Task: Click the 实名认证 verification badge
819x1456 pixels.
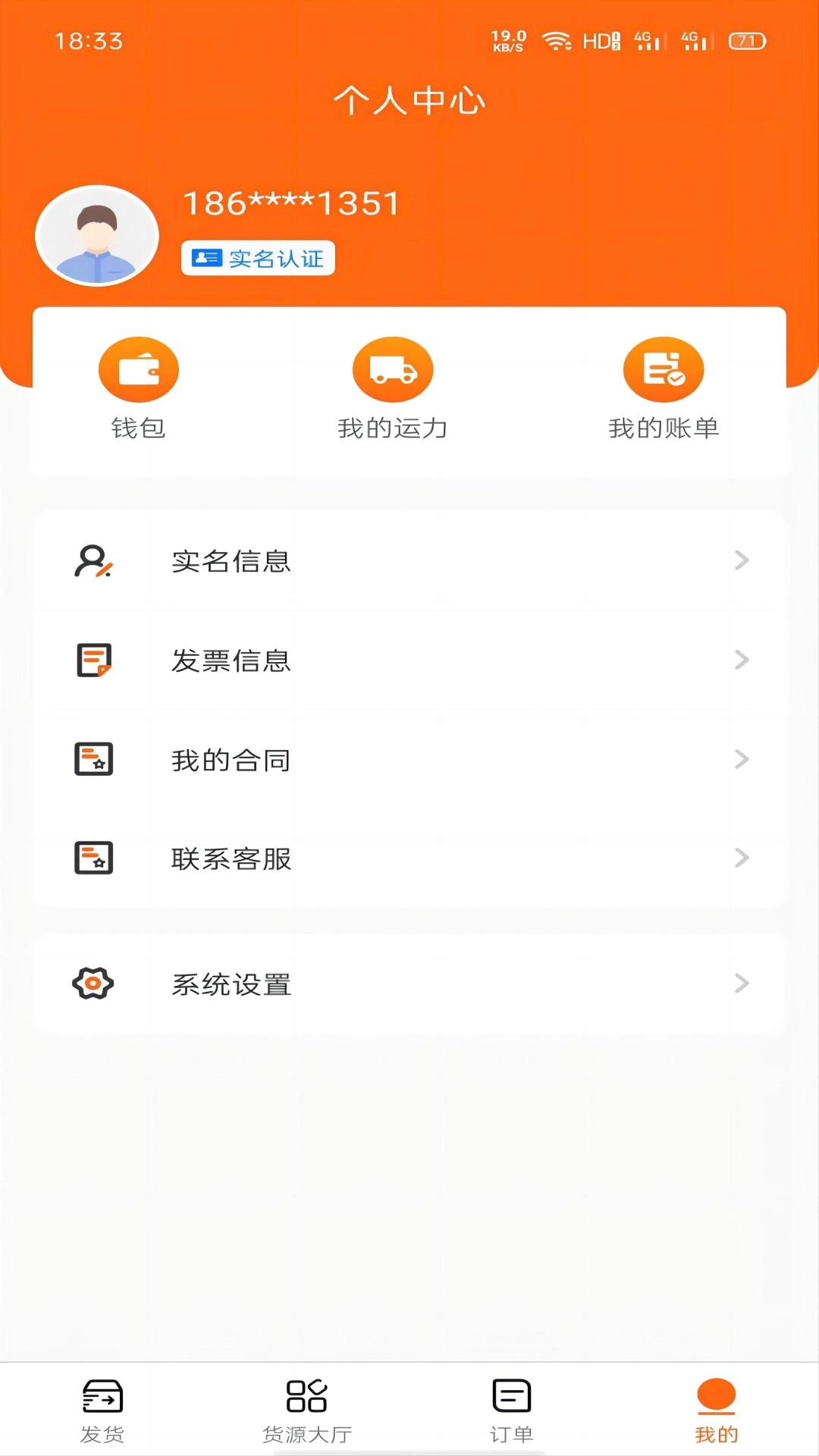Action: pos(259,259)
